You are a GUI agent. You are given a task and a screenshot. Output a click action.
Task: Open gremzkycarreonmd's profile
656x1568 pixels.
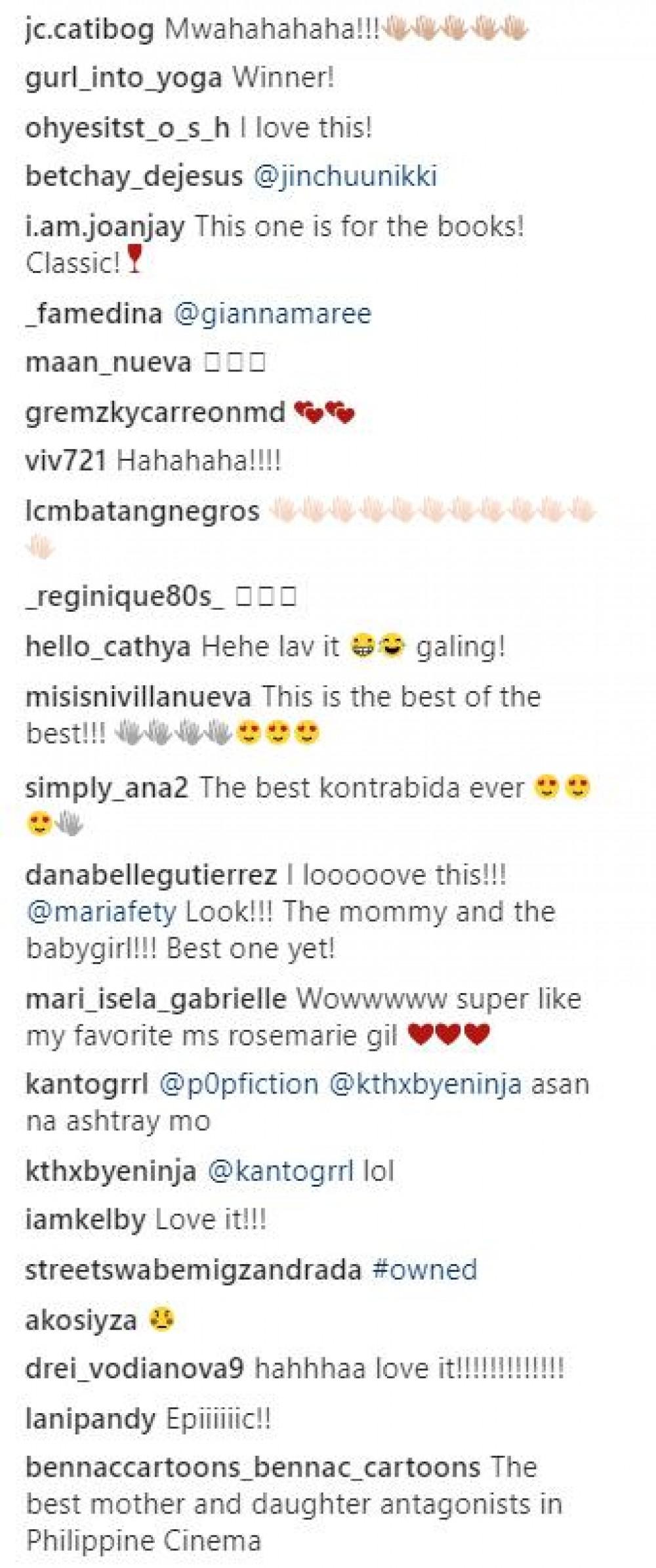(155, 413)
